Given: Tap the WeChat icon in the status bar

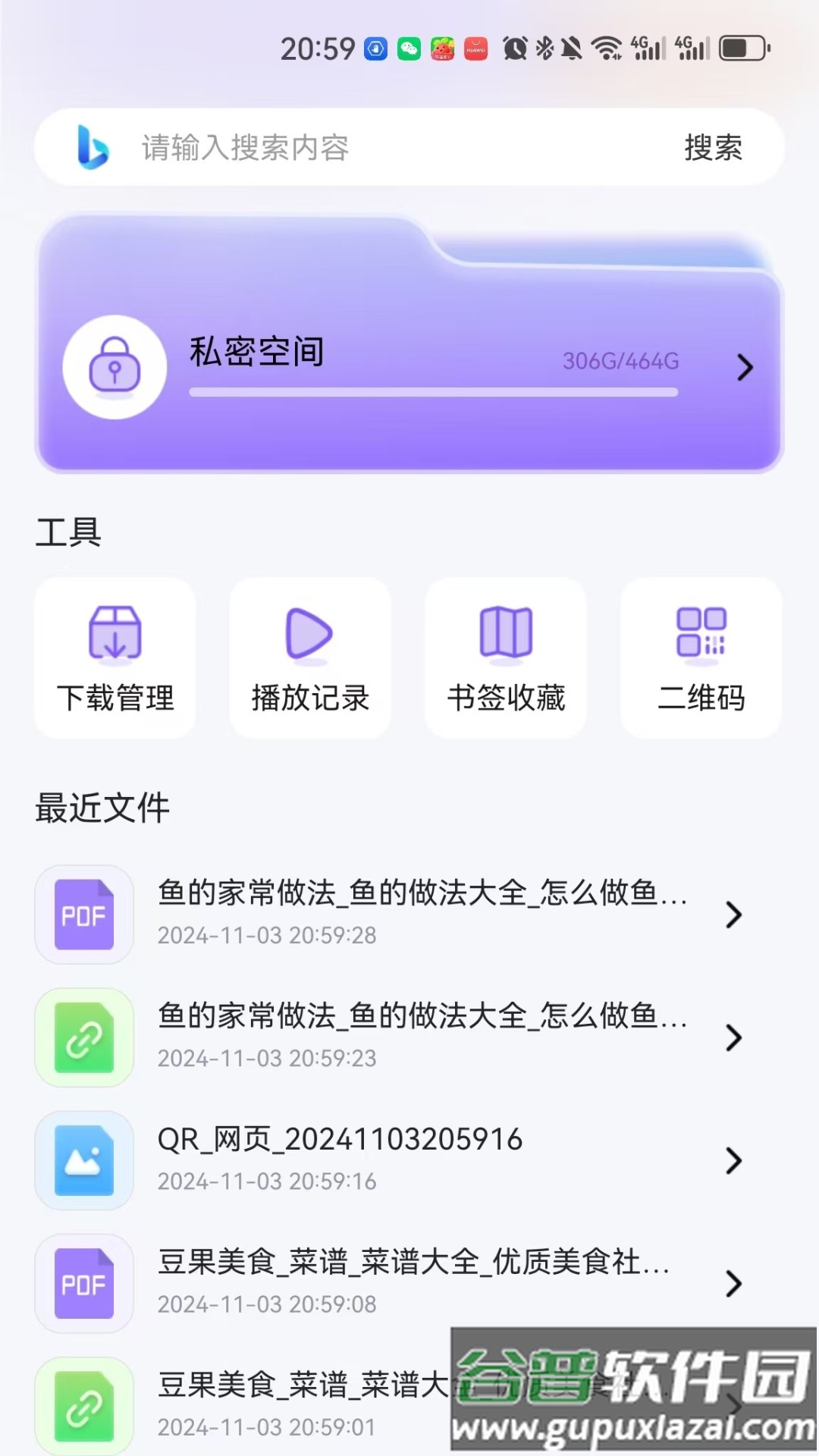Looking at the screenshot, I should [409, 49].
